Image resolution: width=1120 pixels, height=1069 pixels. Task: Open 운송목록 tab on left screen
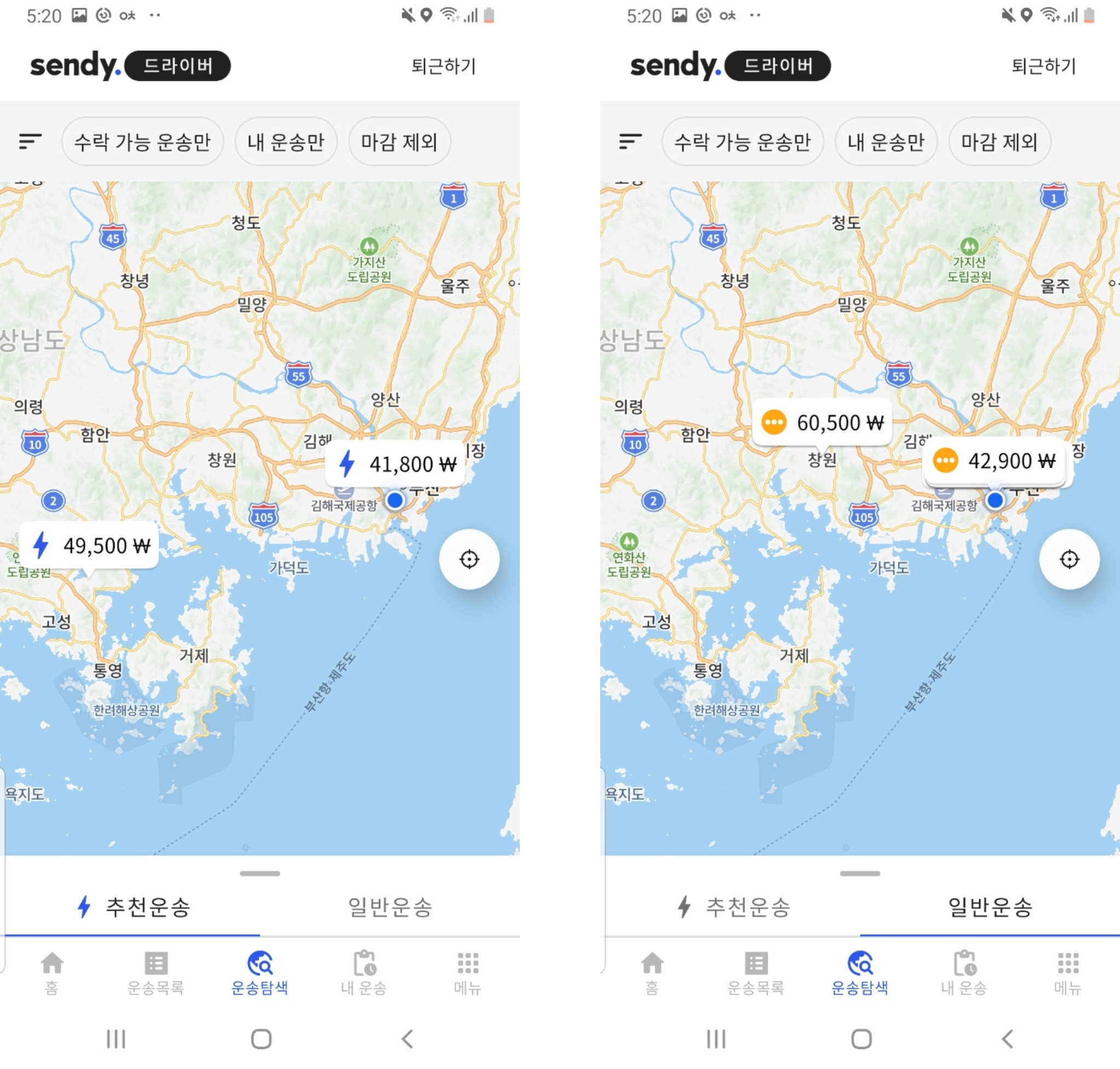155,973
